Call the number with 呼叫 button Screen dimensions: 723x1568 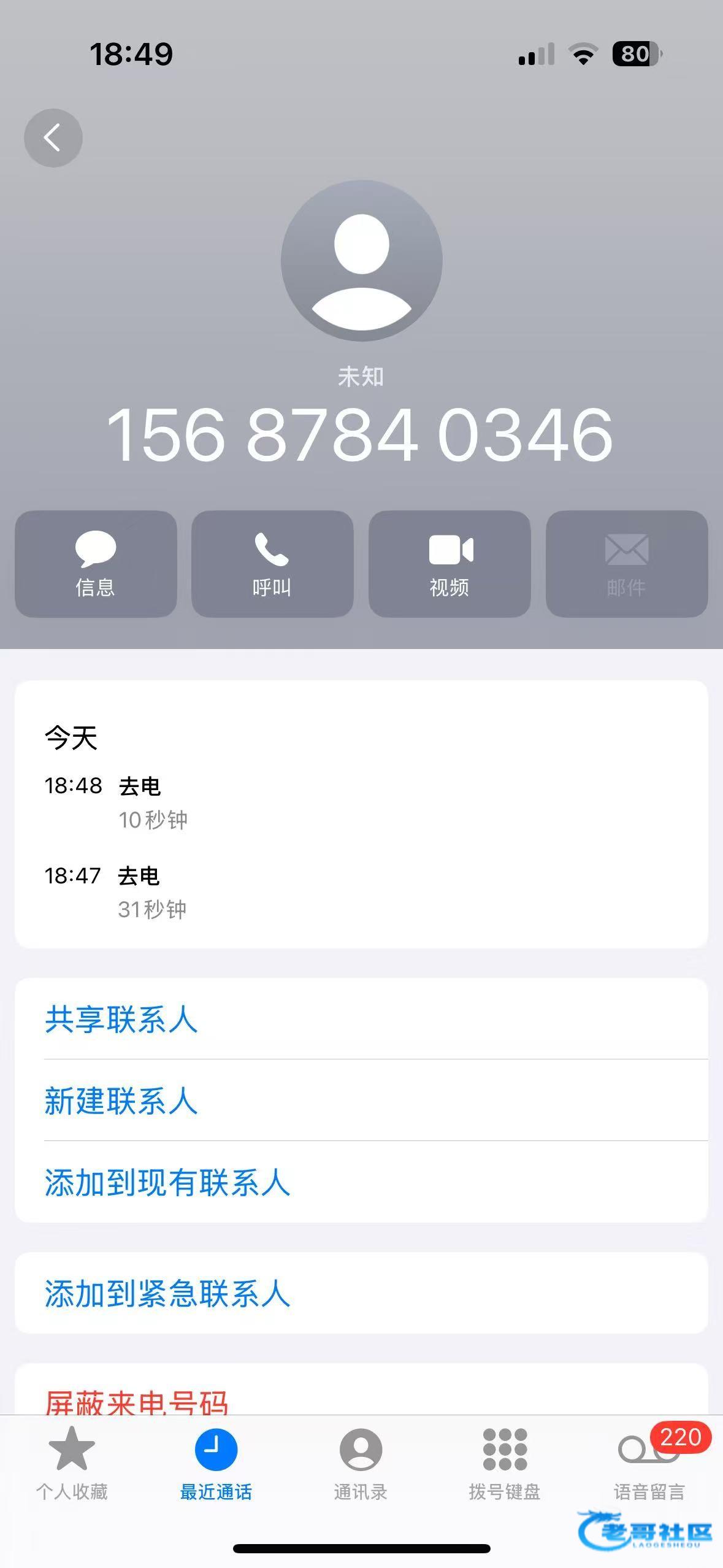272,564
